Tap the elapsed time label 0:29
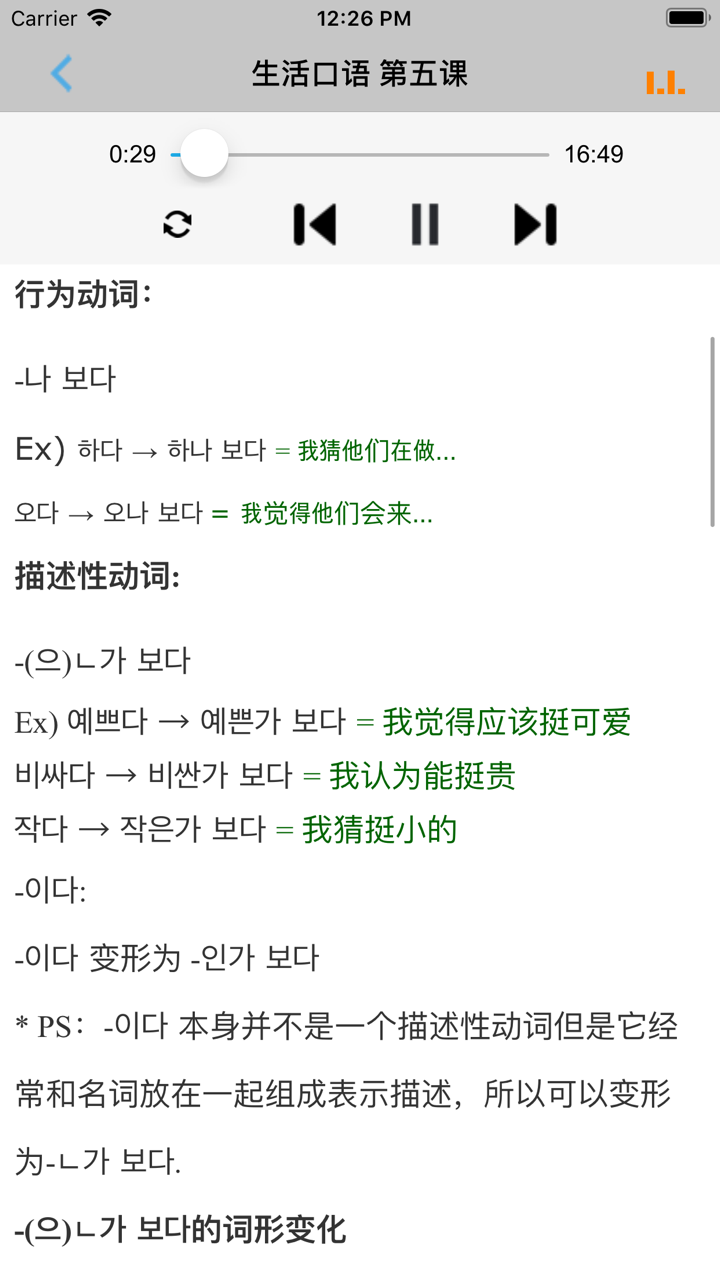Screen dimensions: 720x1280 click(134, 154)
